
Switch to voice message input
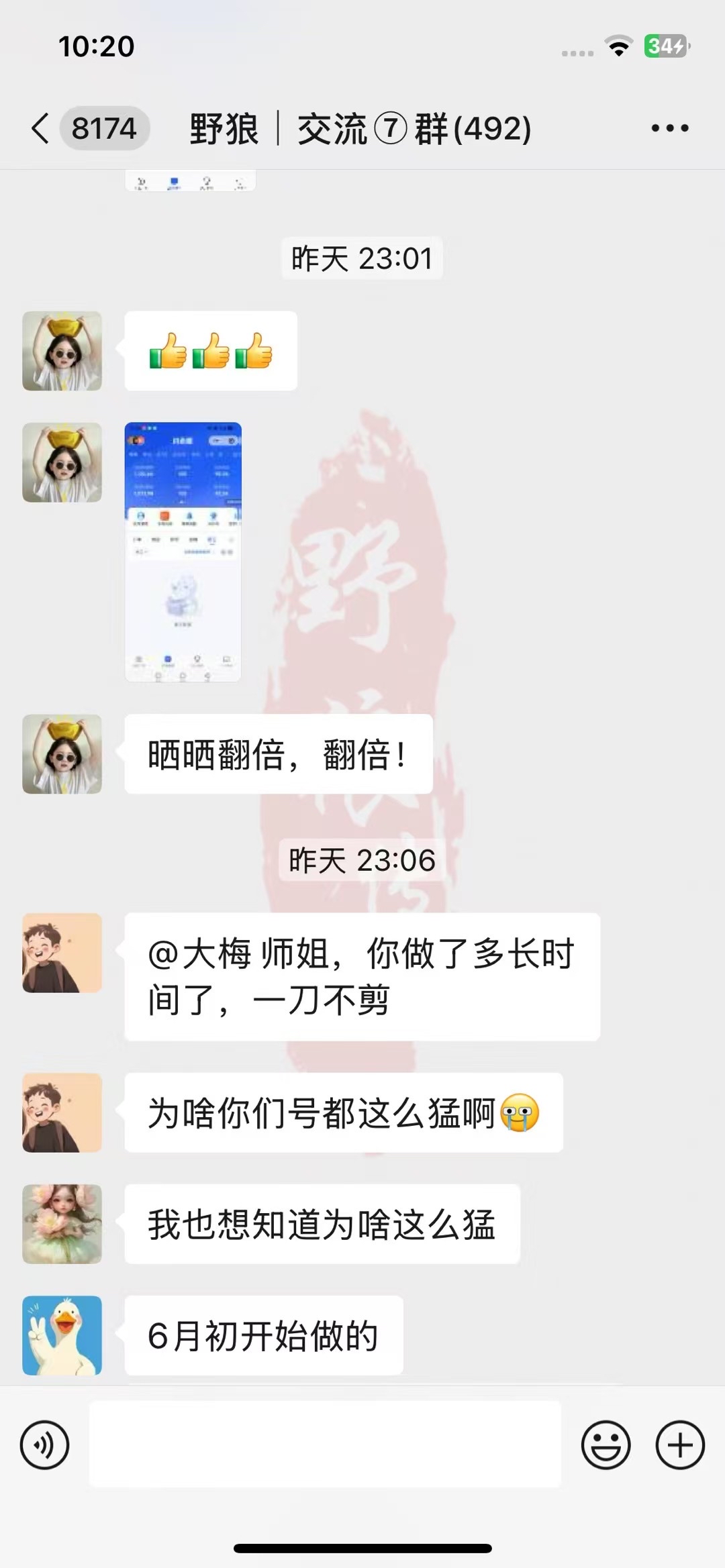[44, 1445]
